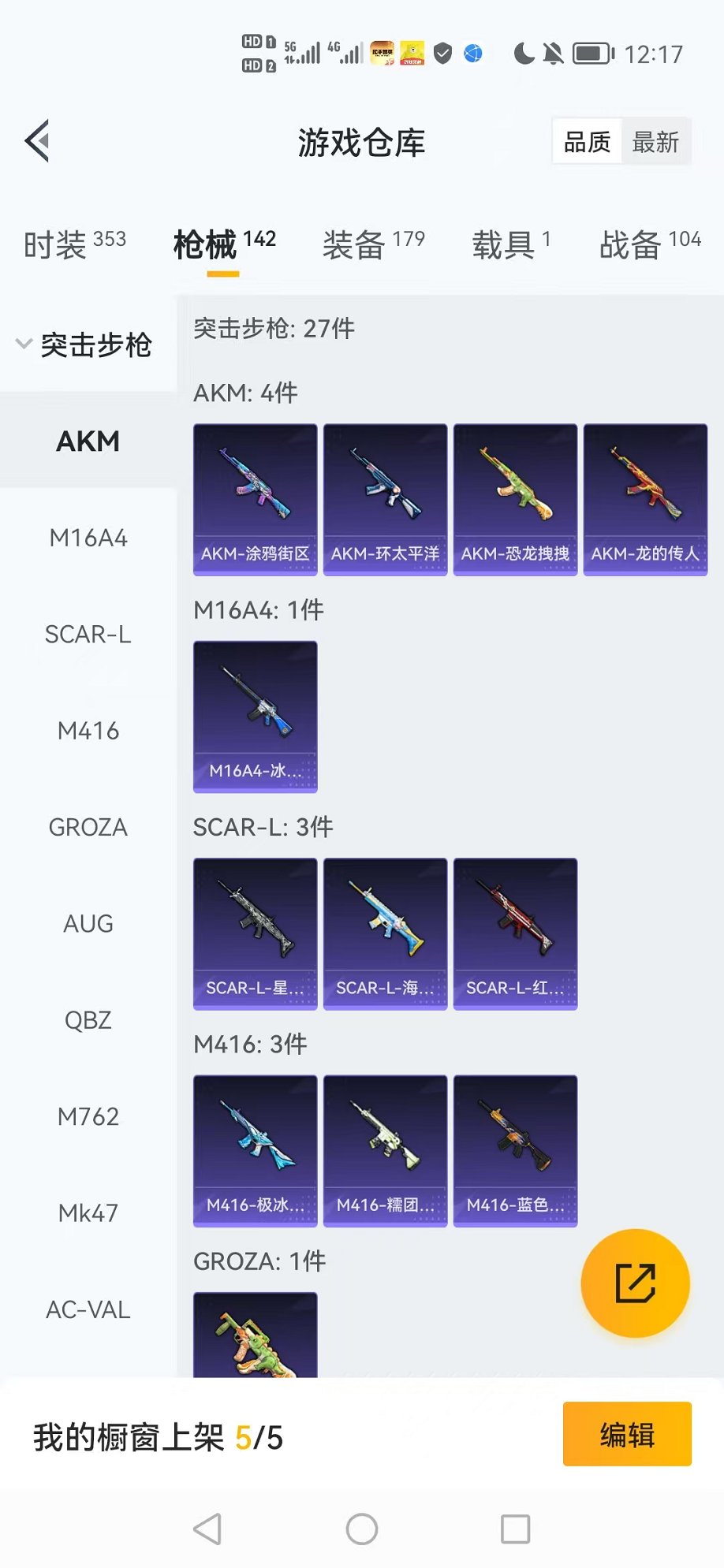This screenshot has width=724, height=1568.
Task: Open the AKM-龙的传人 skin
Action: point(645,500)
